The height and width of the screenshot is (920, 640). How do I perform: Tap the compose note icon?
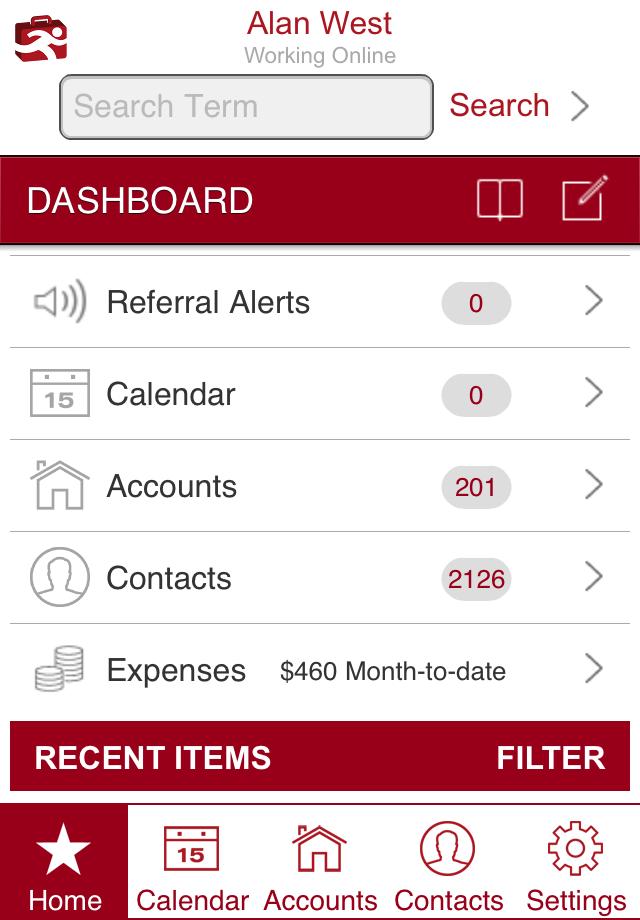(584, 199)
